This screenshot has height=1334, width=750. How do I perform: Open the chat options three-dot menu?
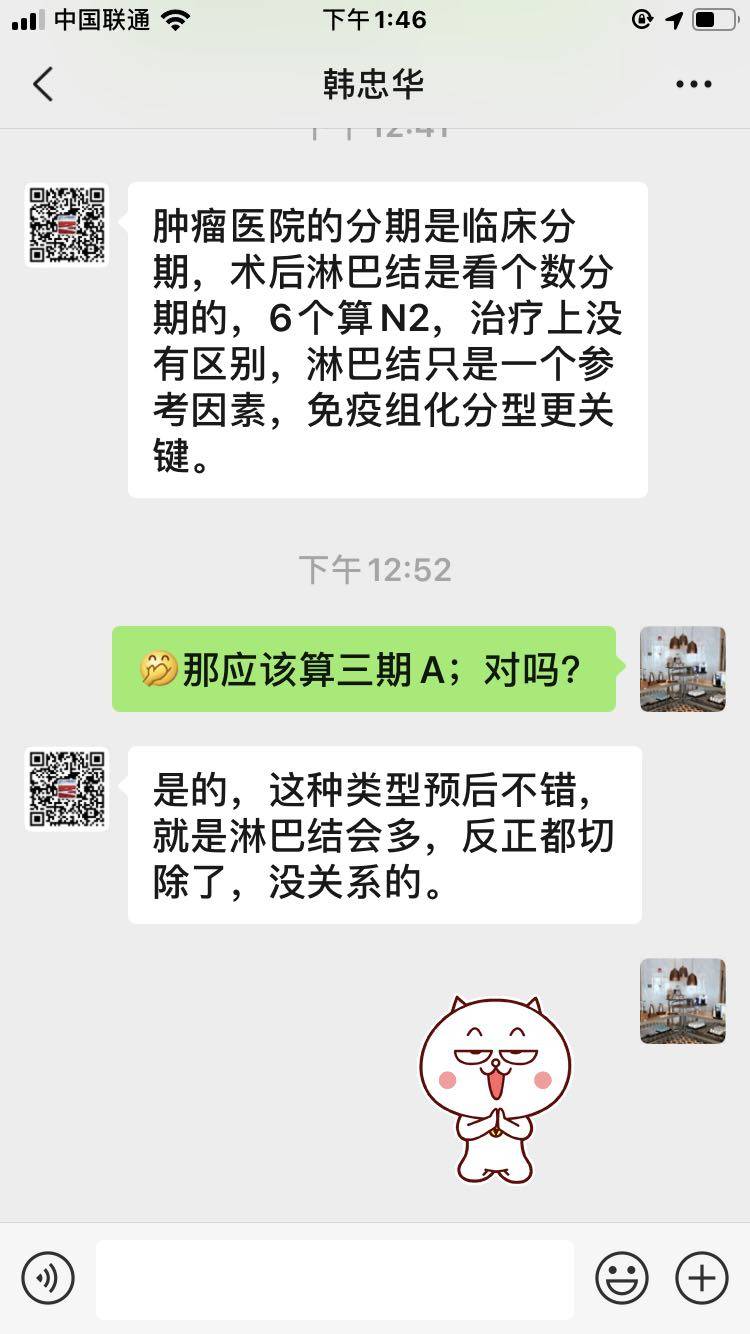coord(693,85)
